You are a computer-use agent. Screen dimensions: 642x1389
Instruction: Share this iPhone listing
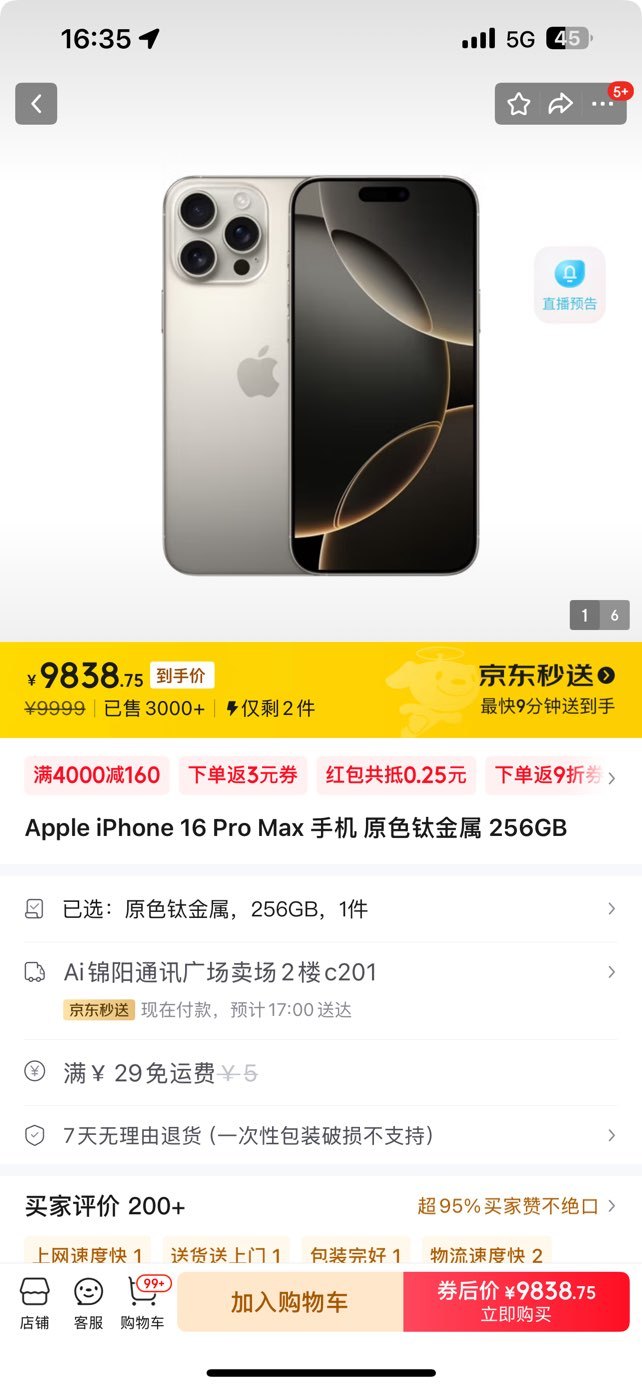560,104
